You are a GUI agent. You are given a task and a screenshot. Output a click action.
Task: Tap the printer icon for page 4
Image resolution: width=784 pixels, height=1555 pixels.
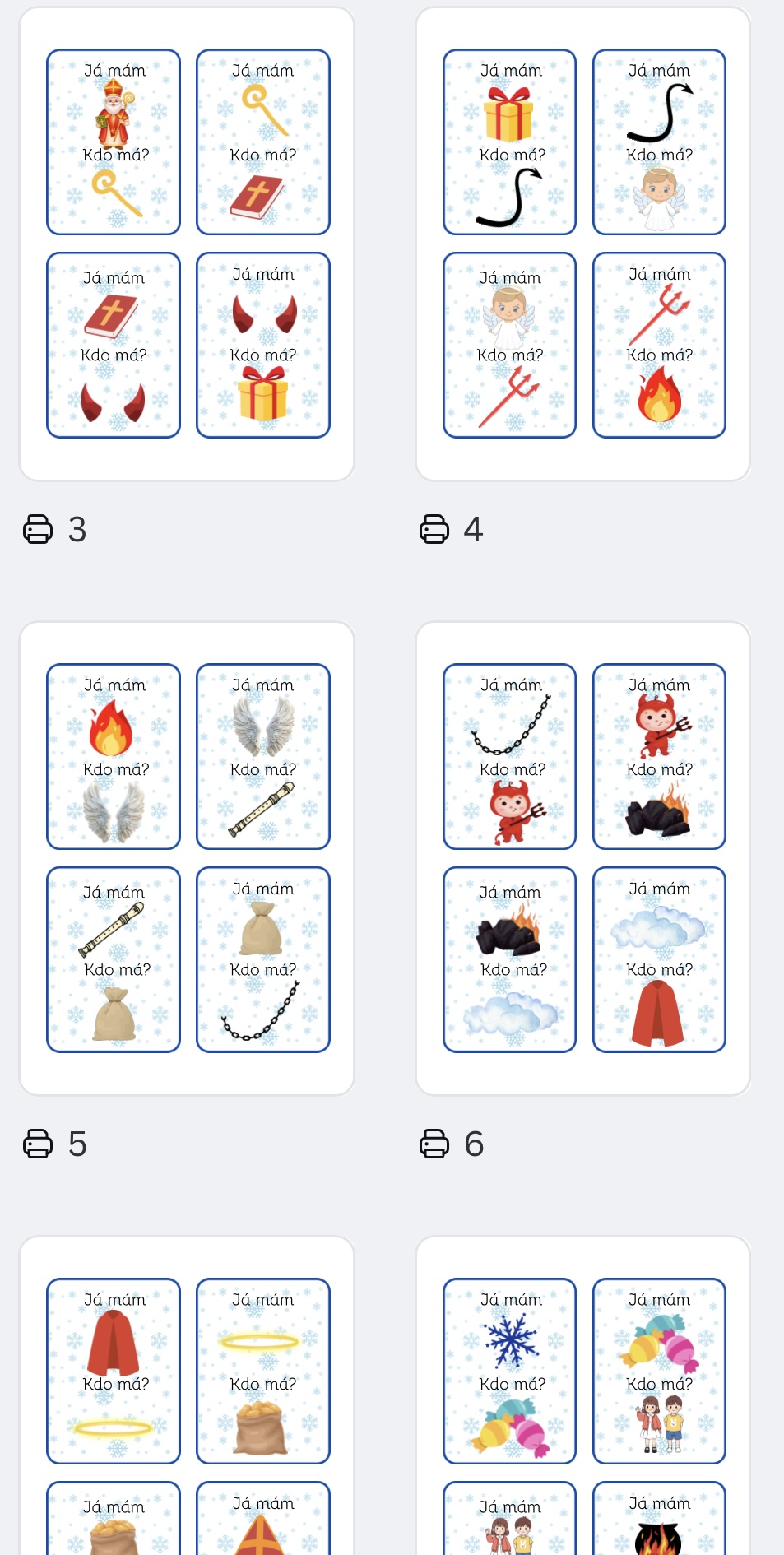coord(434,529)
